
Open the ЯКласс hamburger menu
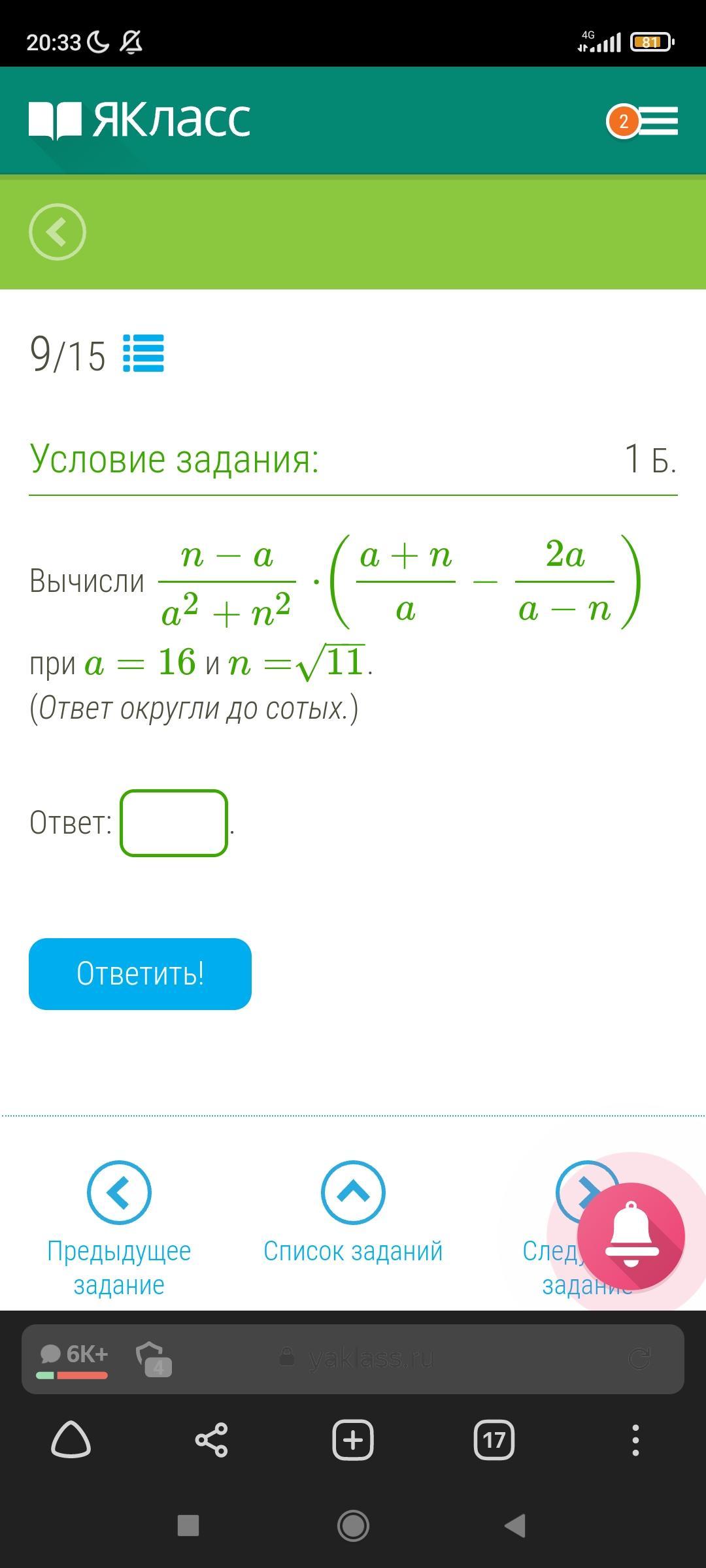[x=658, y=122]
